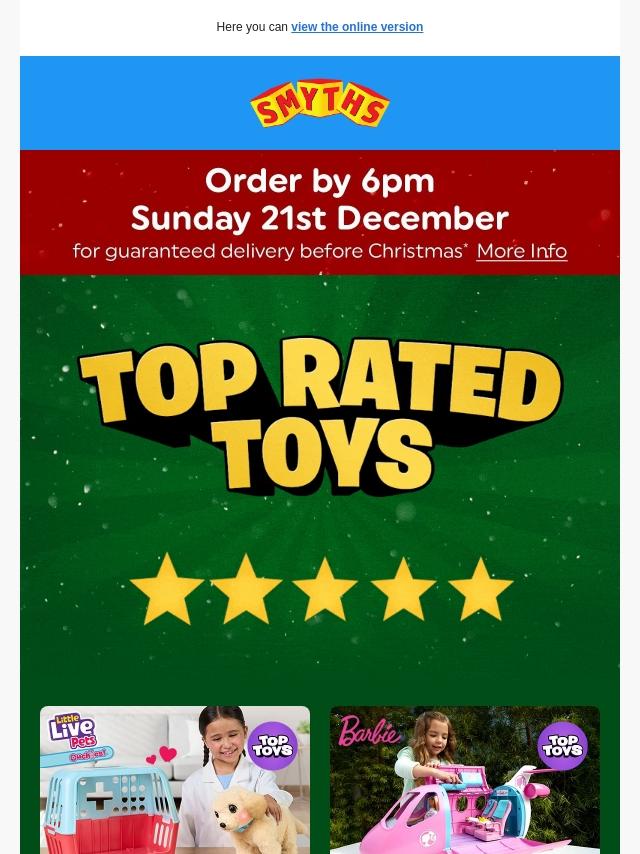Open the Top Rated Toys banner

pyautogui.click(x=320, y=470)
